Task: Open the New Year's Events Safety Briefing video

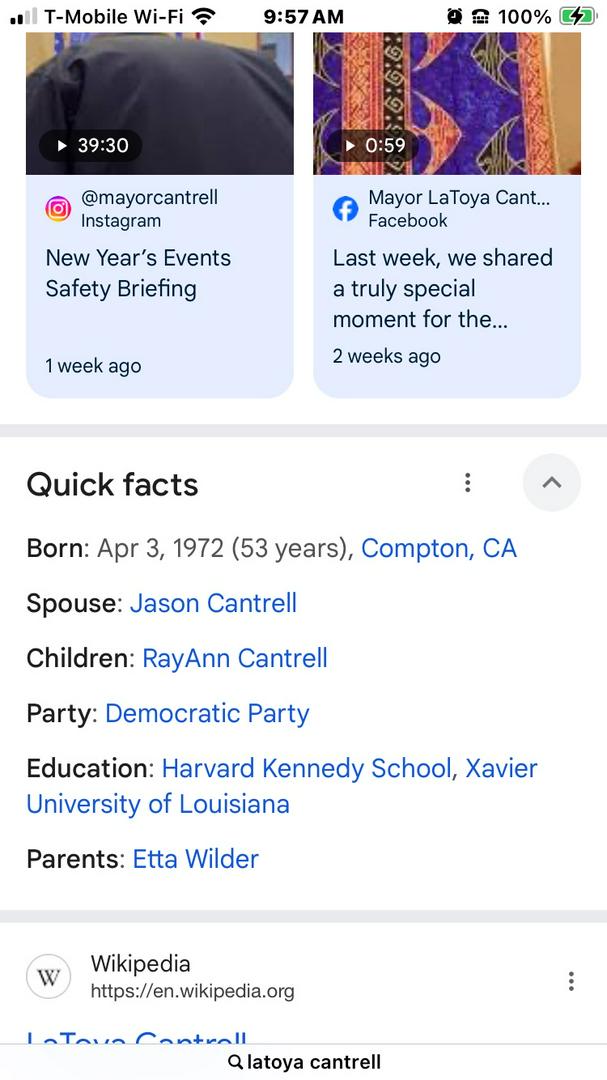Action: pyautogui.click(x=138, y=273)
